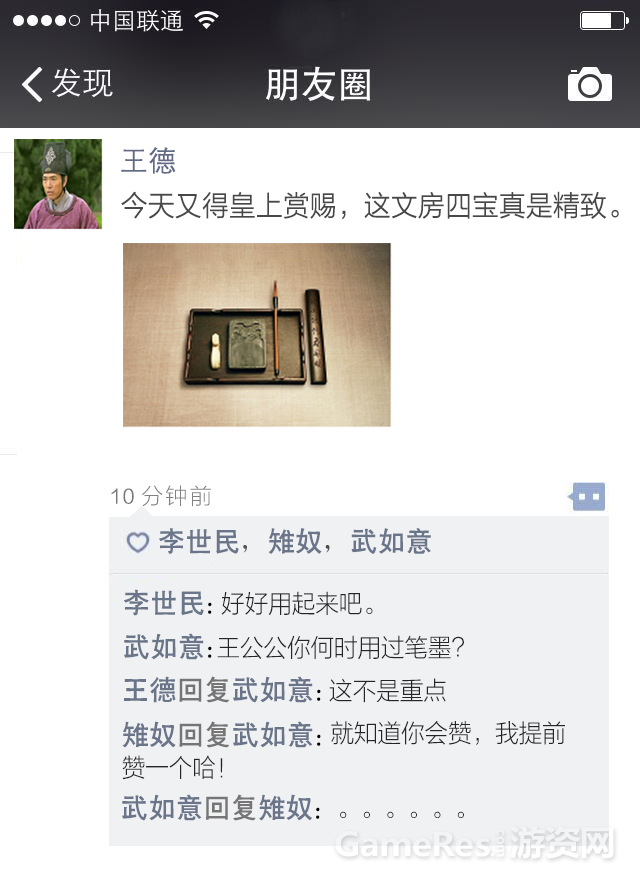Reply to 武如意's dotted reply to 雉奴

pos(400,810)
